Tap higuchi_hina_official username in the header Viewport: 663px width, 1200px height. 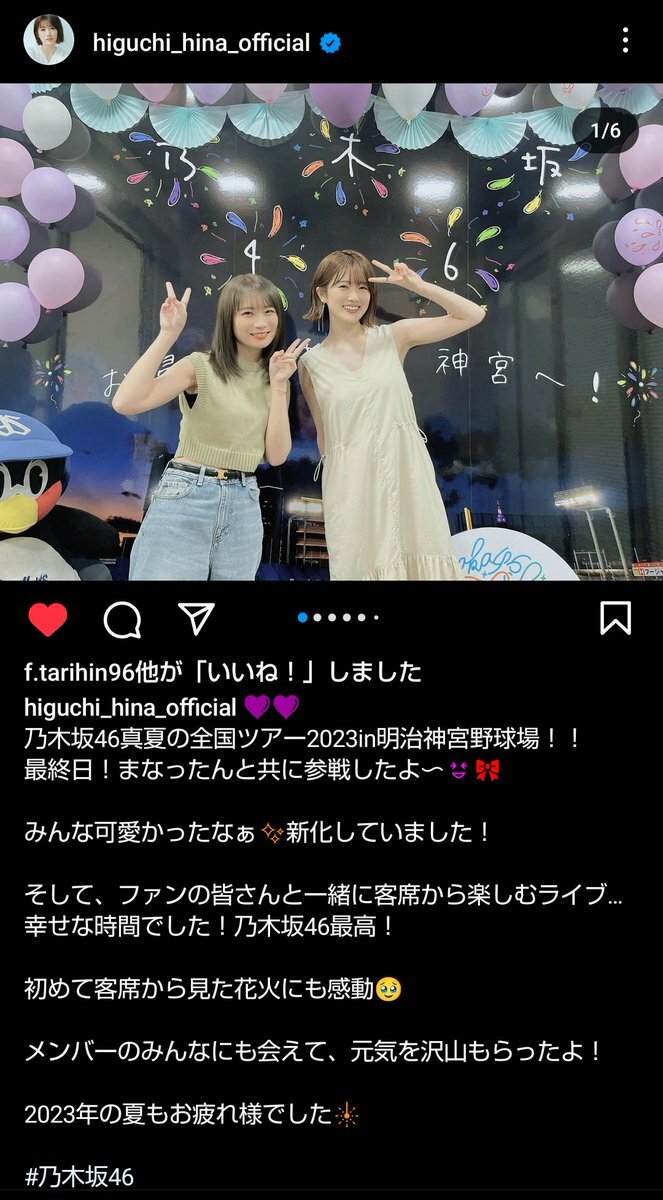(x=201, y=42)
